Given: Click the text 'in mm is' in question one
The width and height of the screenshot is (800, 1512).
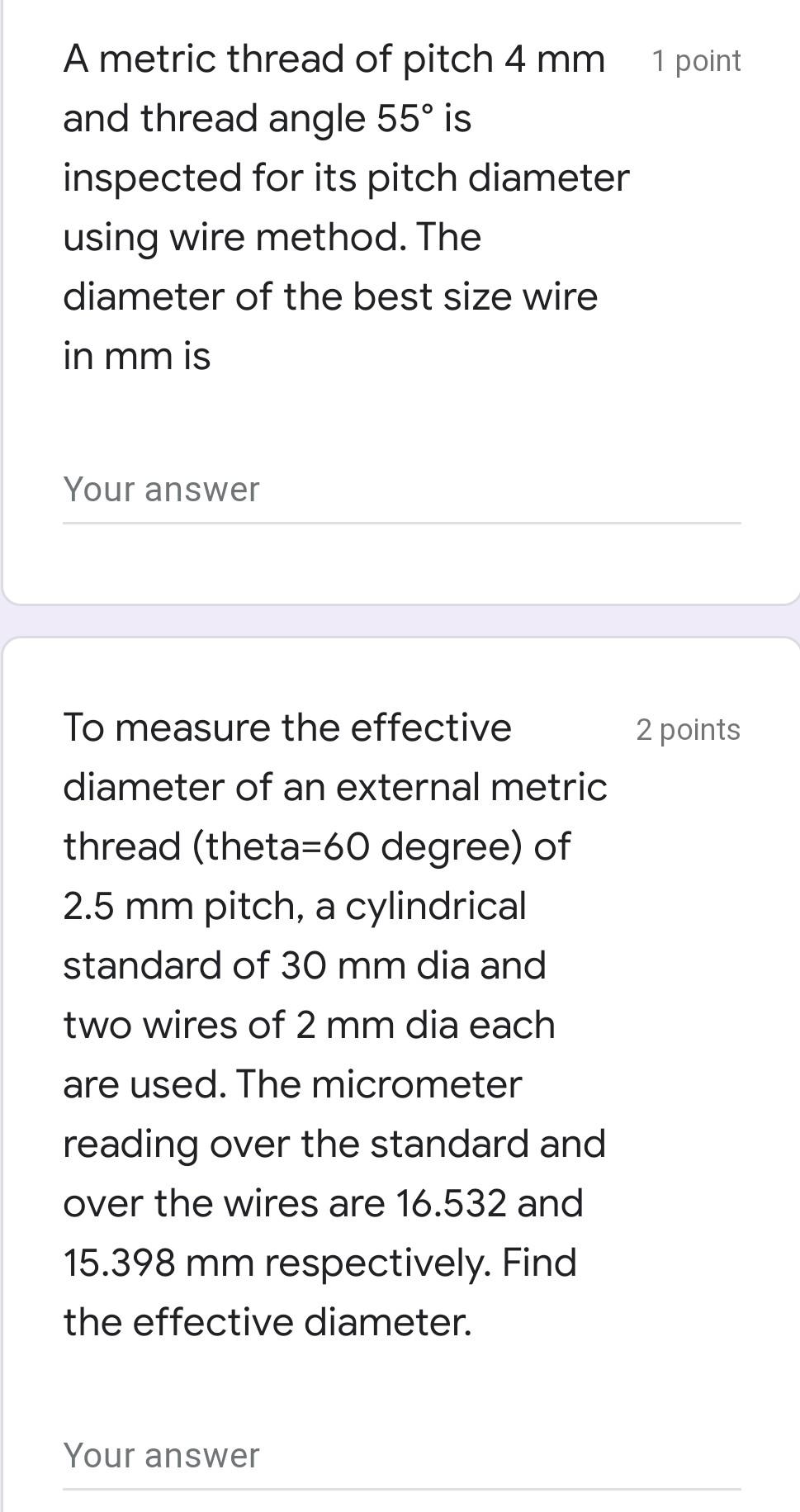Looking at the screenshot, I should 136,355.
